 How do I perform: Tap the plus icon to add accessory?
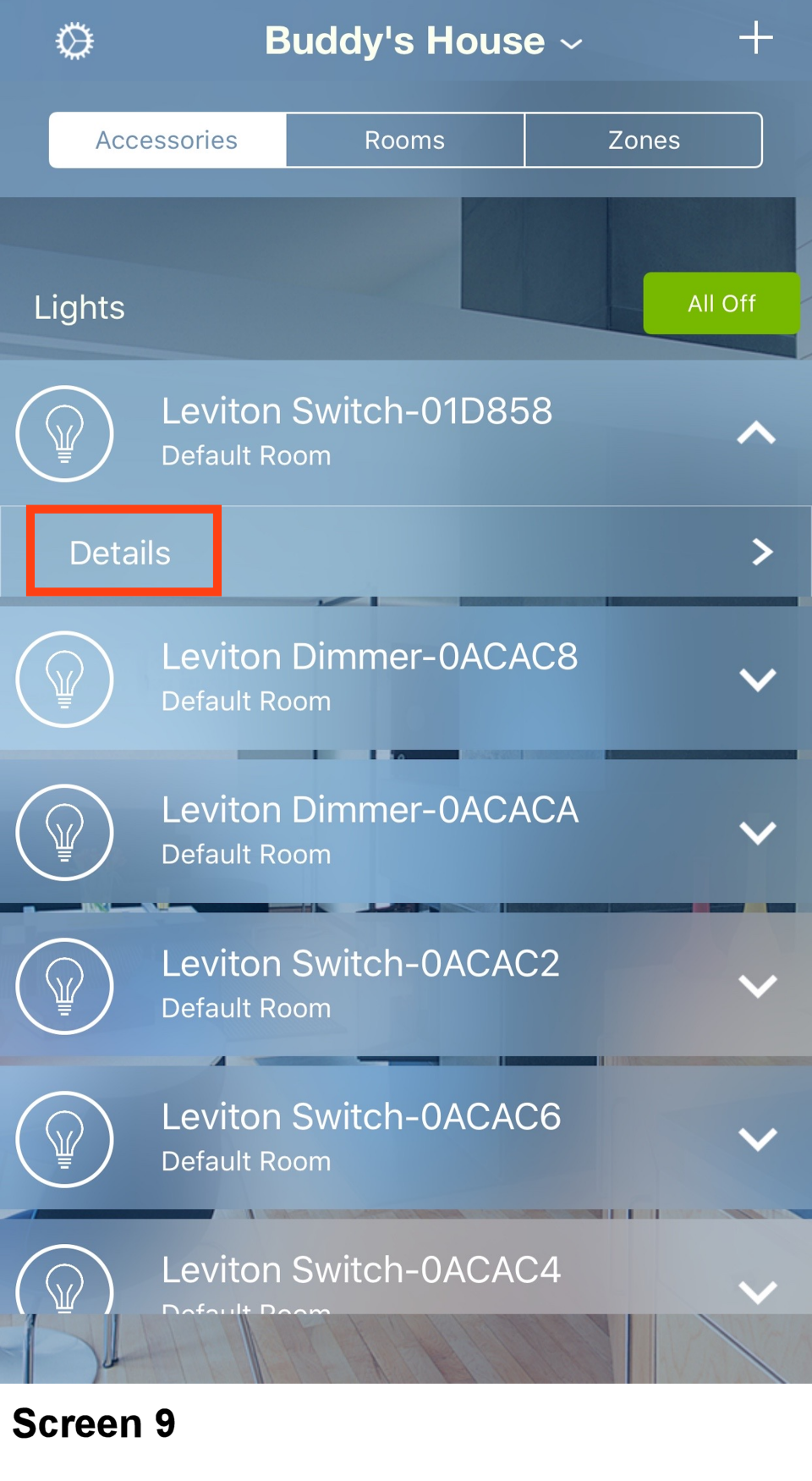click(755, 38)
